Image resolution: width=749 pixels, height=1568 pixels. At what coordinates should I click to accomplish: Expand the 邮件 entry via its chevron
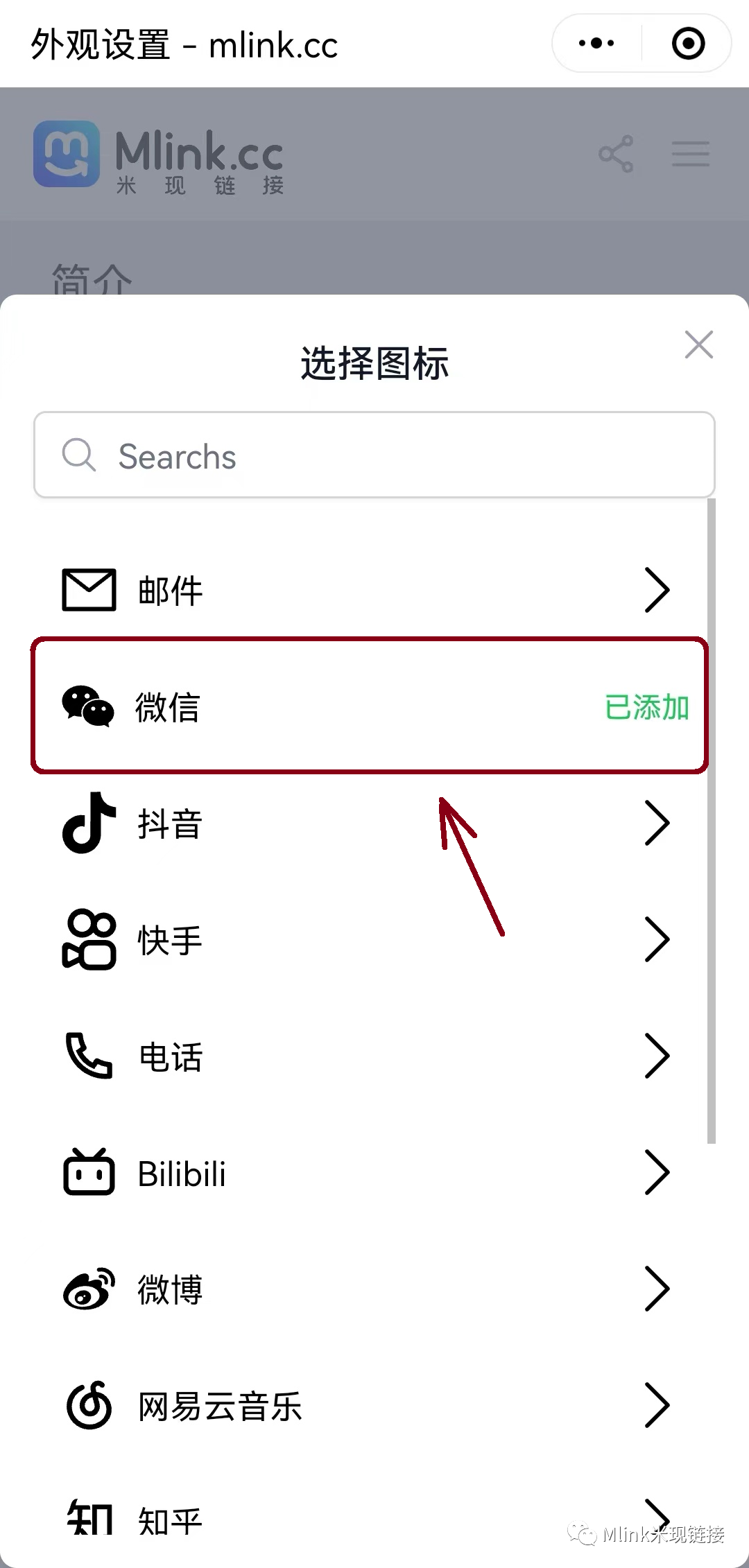coord(657,590)
